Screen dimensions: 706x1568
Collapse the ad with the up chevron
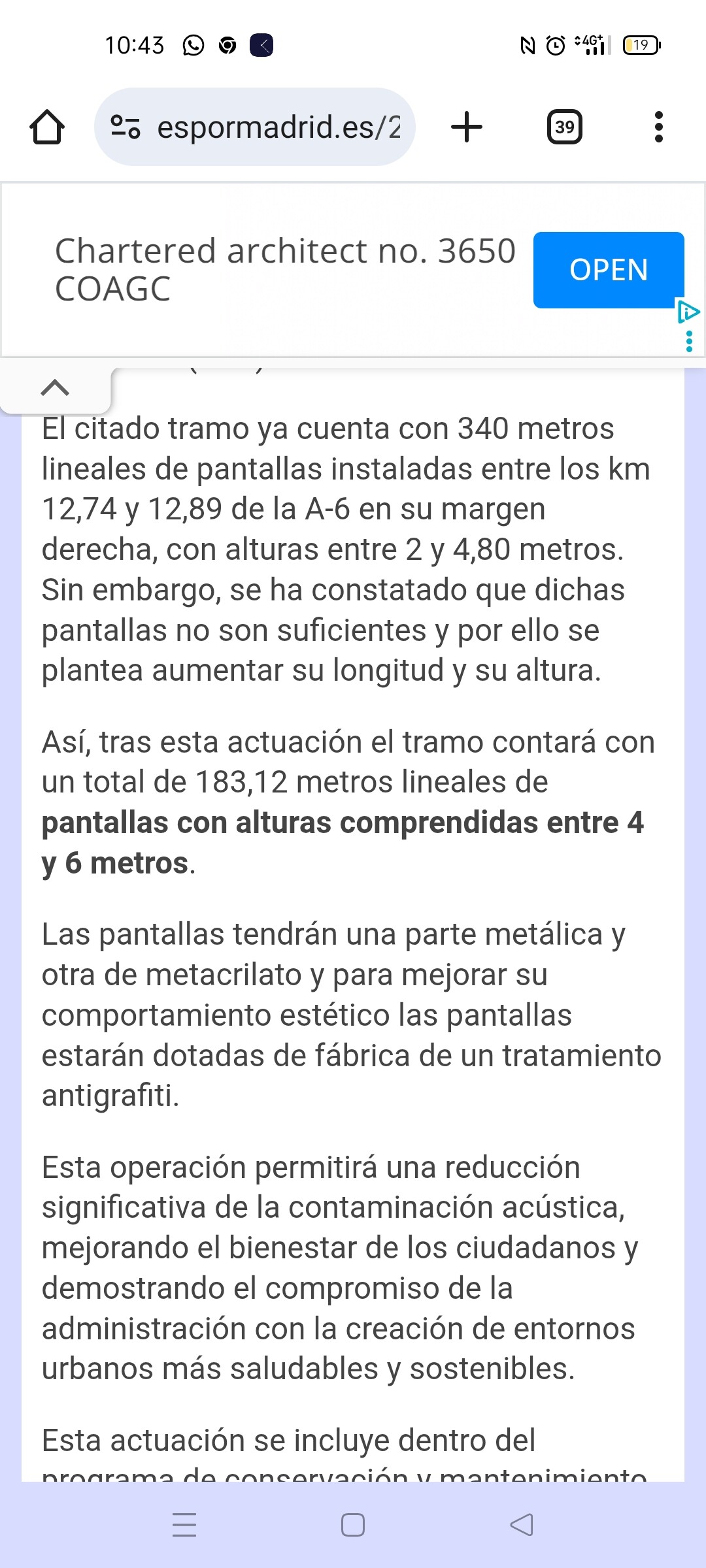point(55,388)
